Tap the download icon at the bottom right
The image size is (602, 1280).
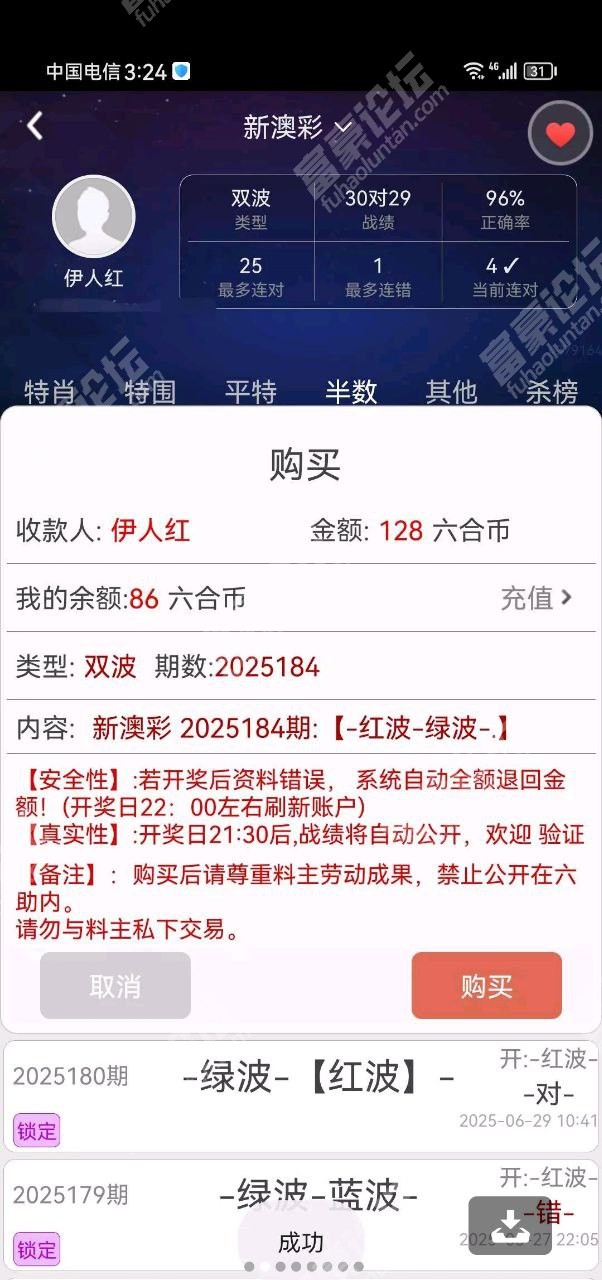(x=510, y=1225)
